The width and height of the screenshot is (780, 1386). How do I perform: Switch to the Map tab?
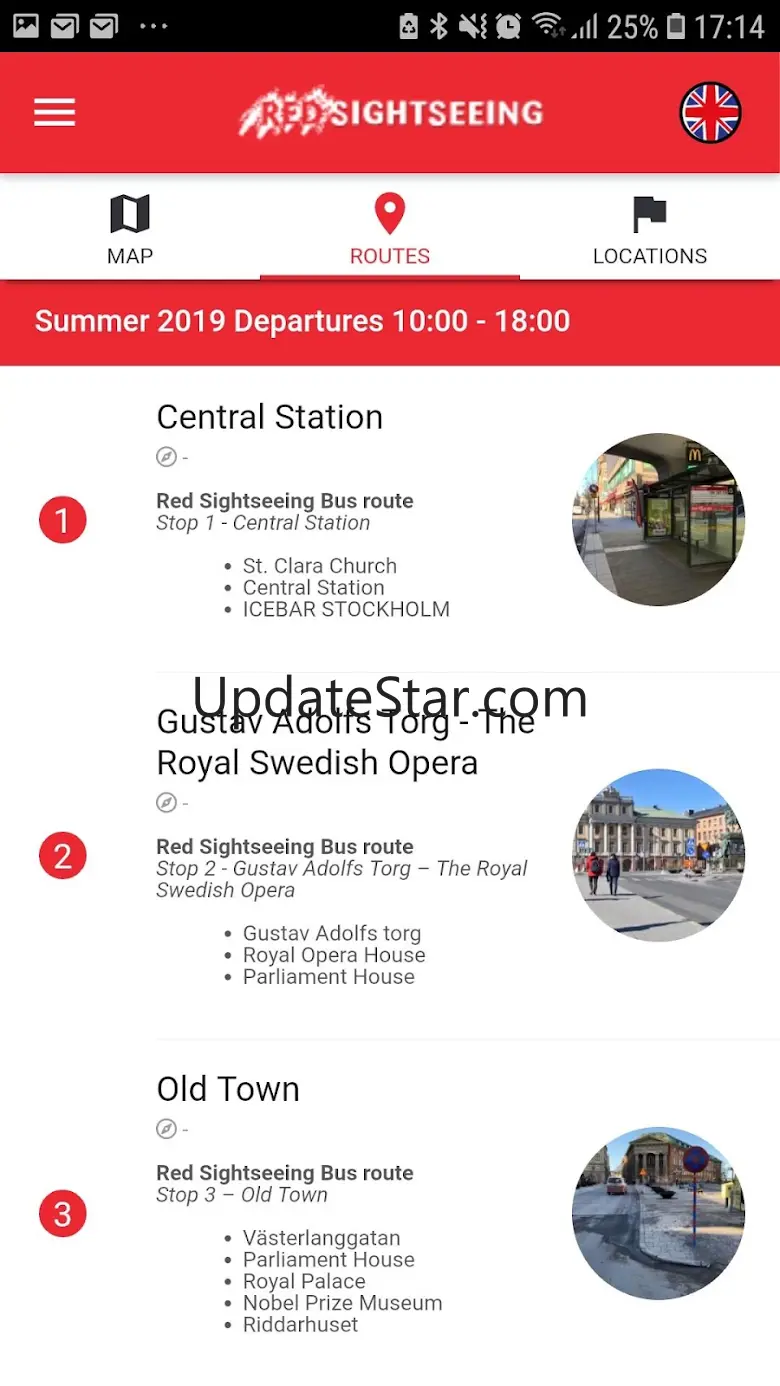(130, 230)
